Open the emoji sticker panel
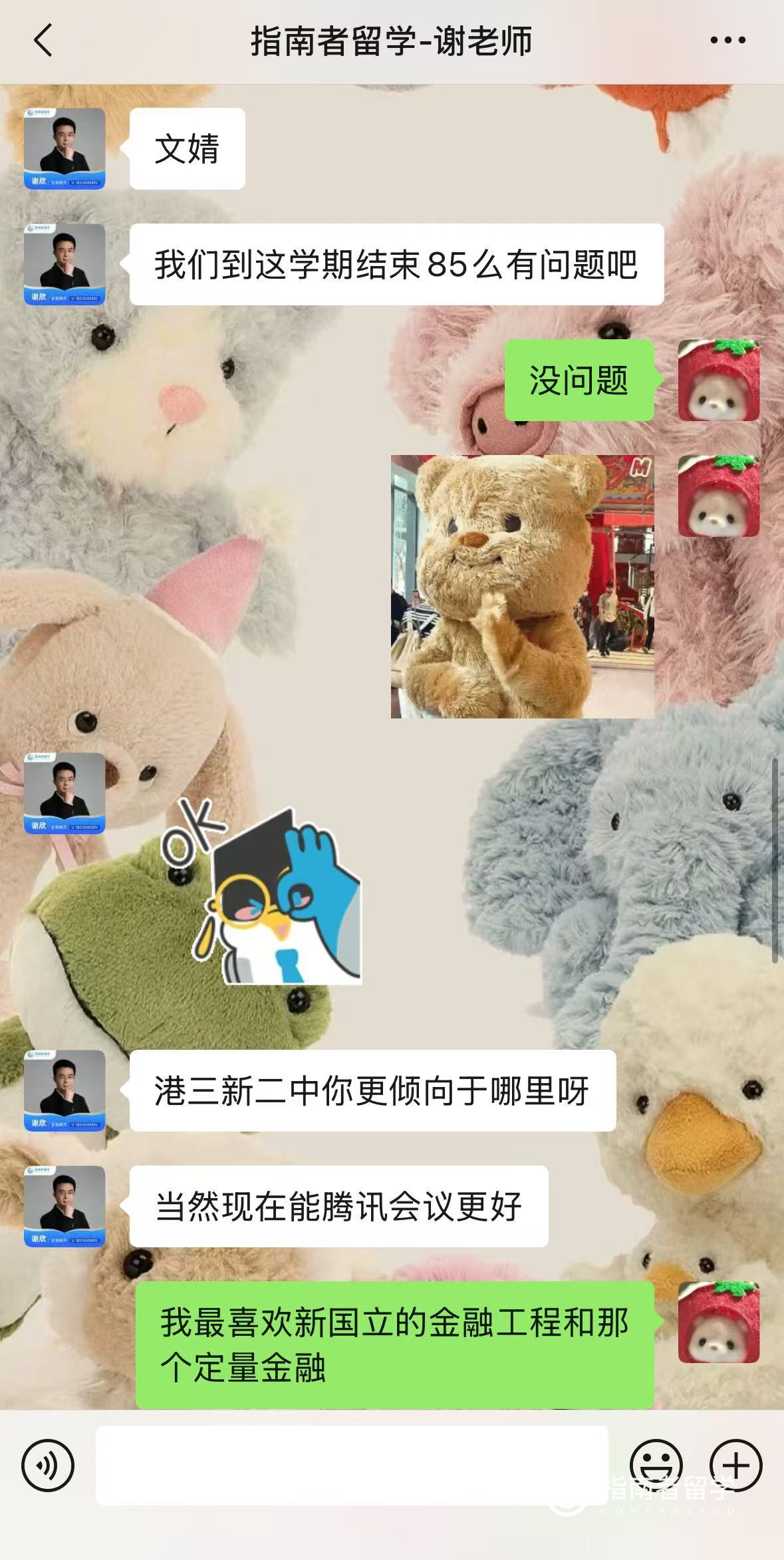The height and width of the screenshot is (1560, 784). pos(656,1465)
